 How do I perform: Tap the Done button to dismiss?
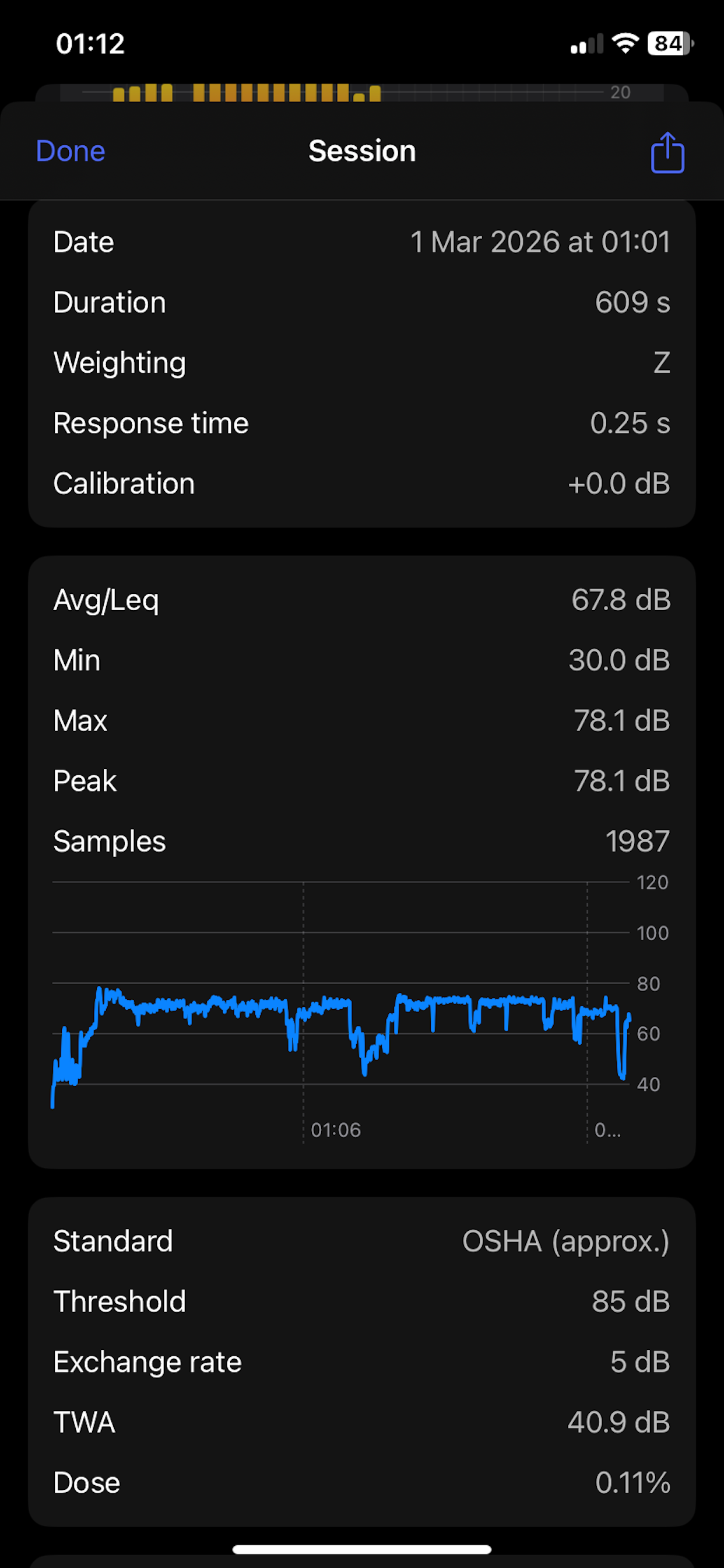[x=69, y=151]
